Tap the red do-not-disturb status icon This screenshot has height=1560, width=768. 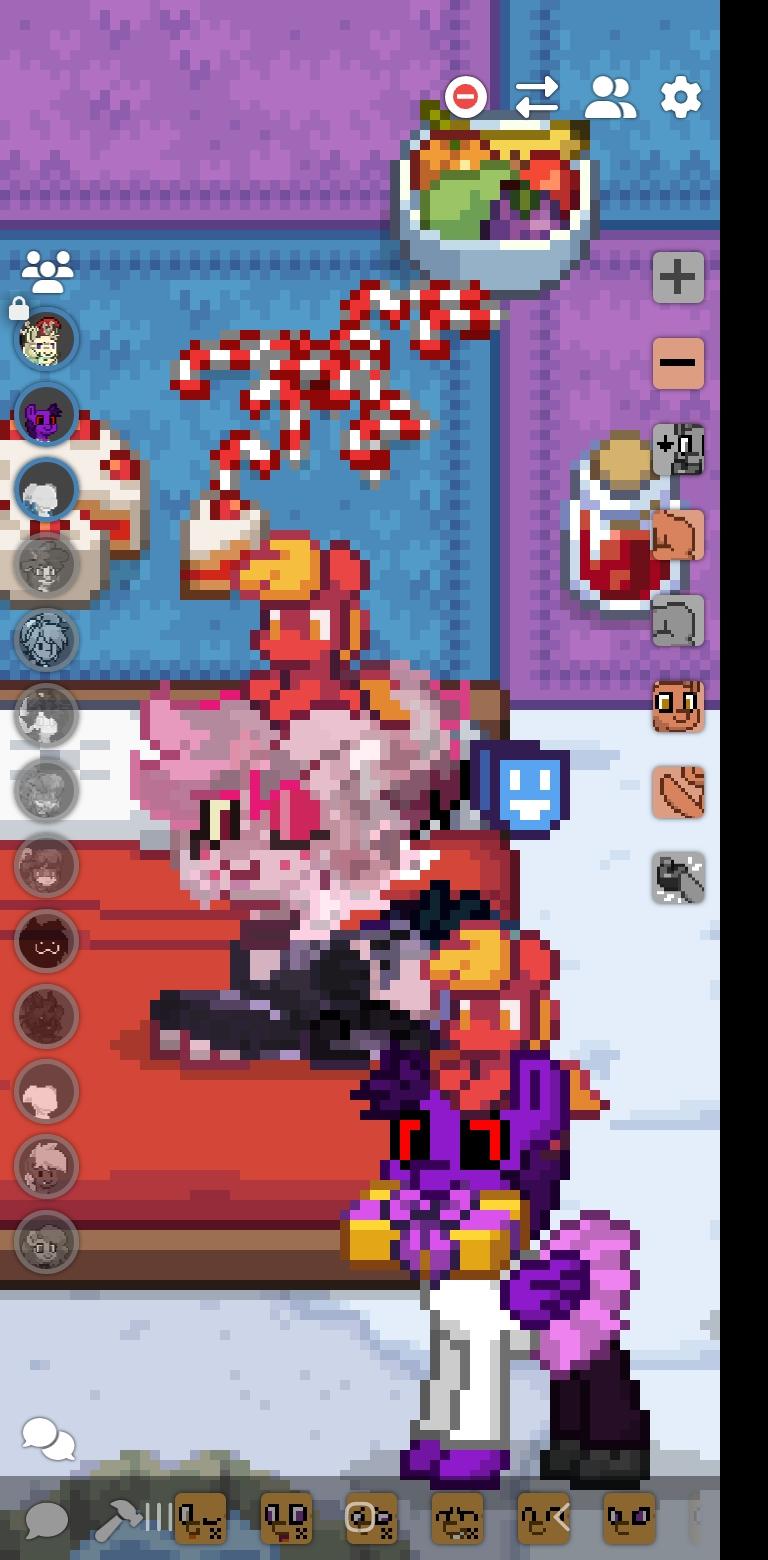465,97
